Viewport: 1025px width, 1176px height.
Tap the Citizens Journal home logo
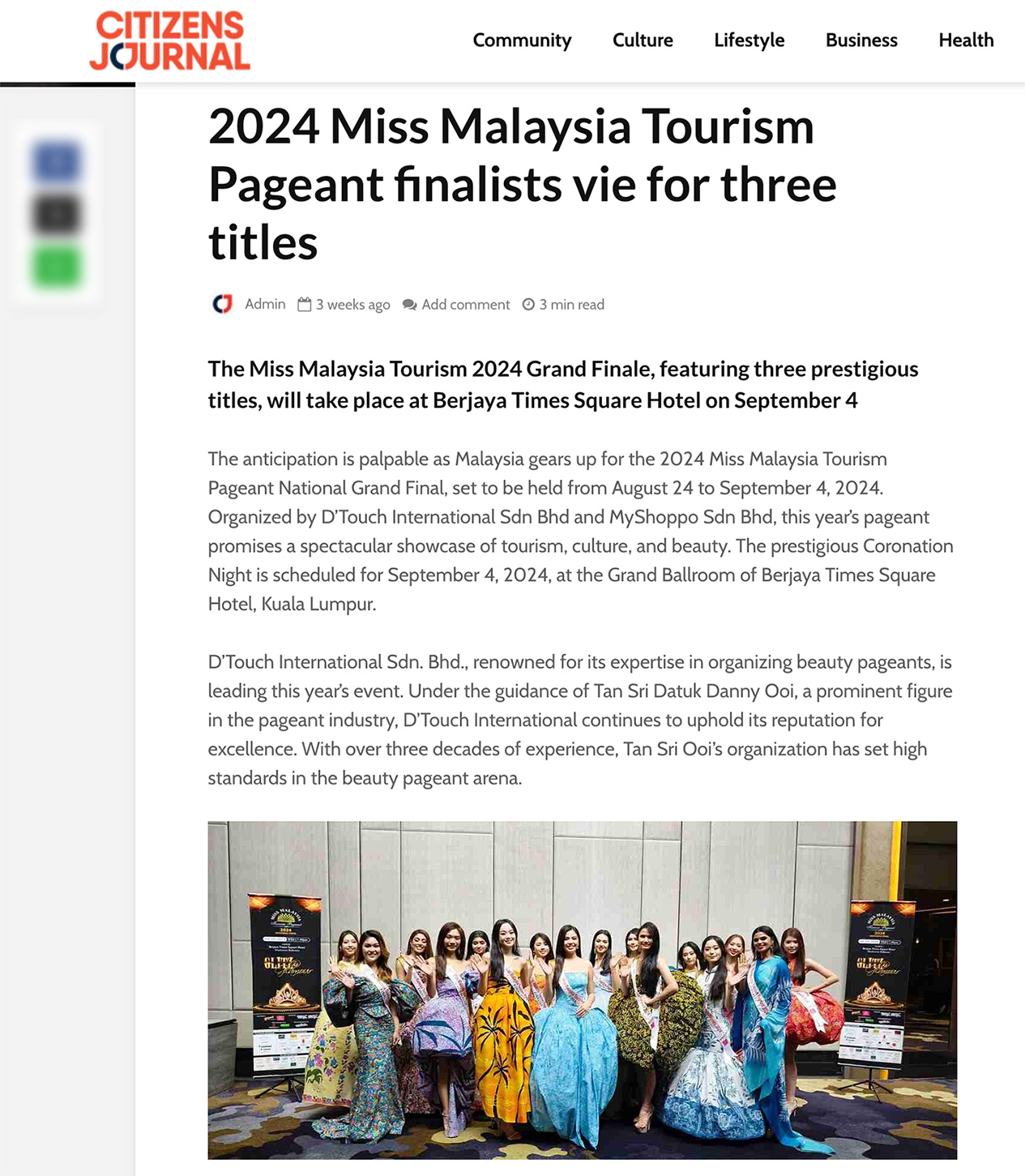(x=169, y=41)
